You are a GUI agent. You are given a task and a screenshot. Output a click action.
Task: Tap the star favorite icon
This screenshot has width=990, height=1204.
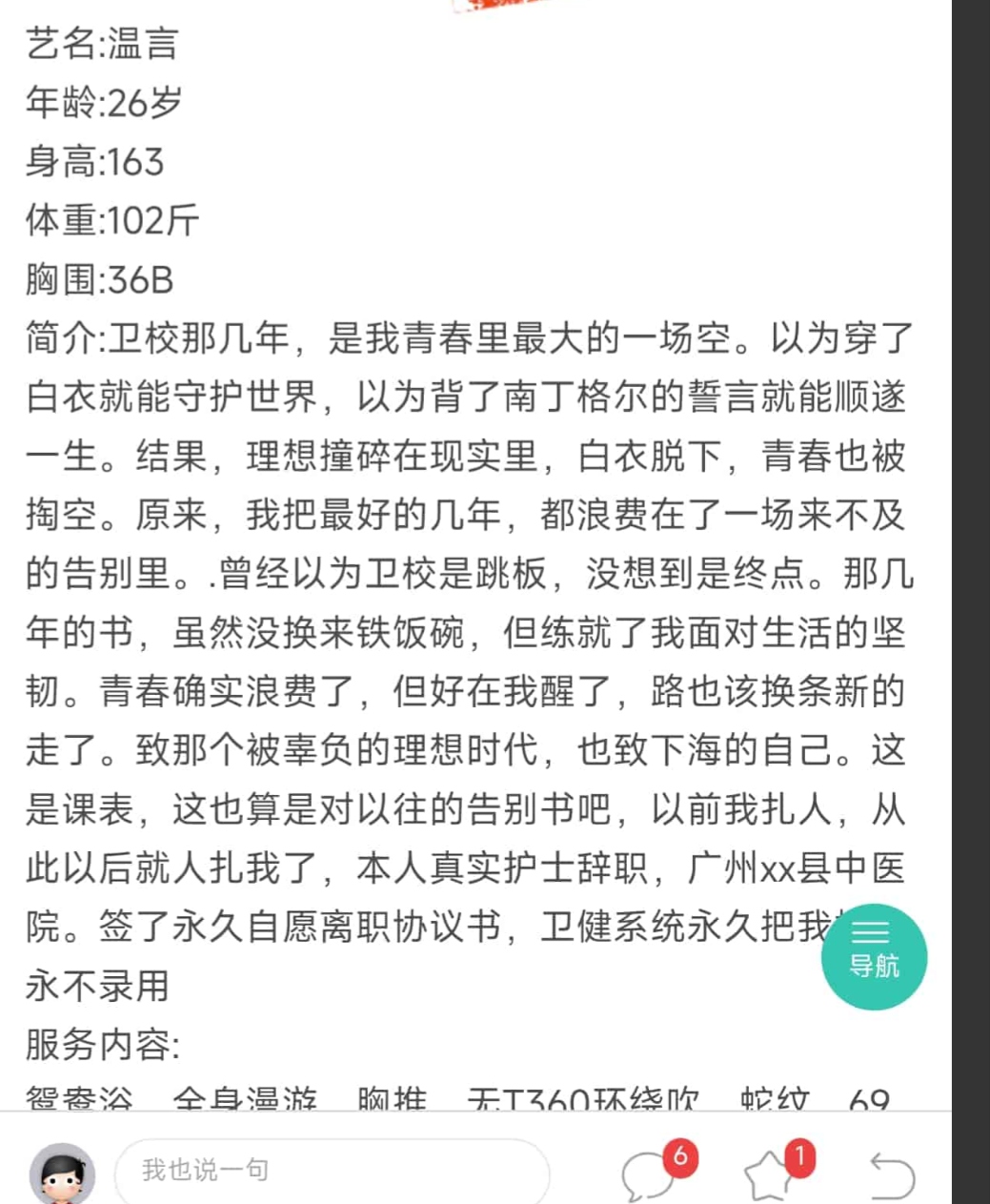click(768, 1175)
